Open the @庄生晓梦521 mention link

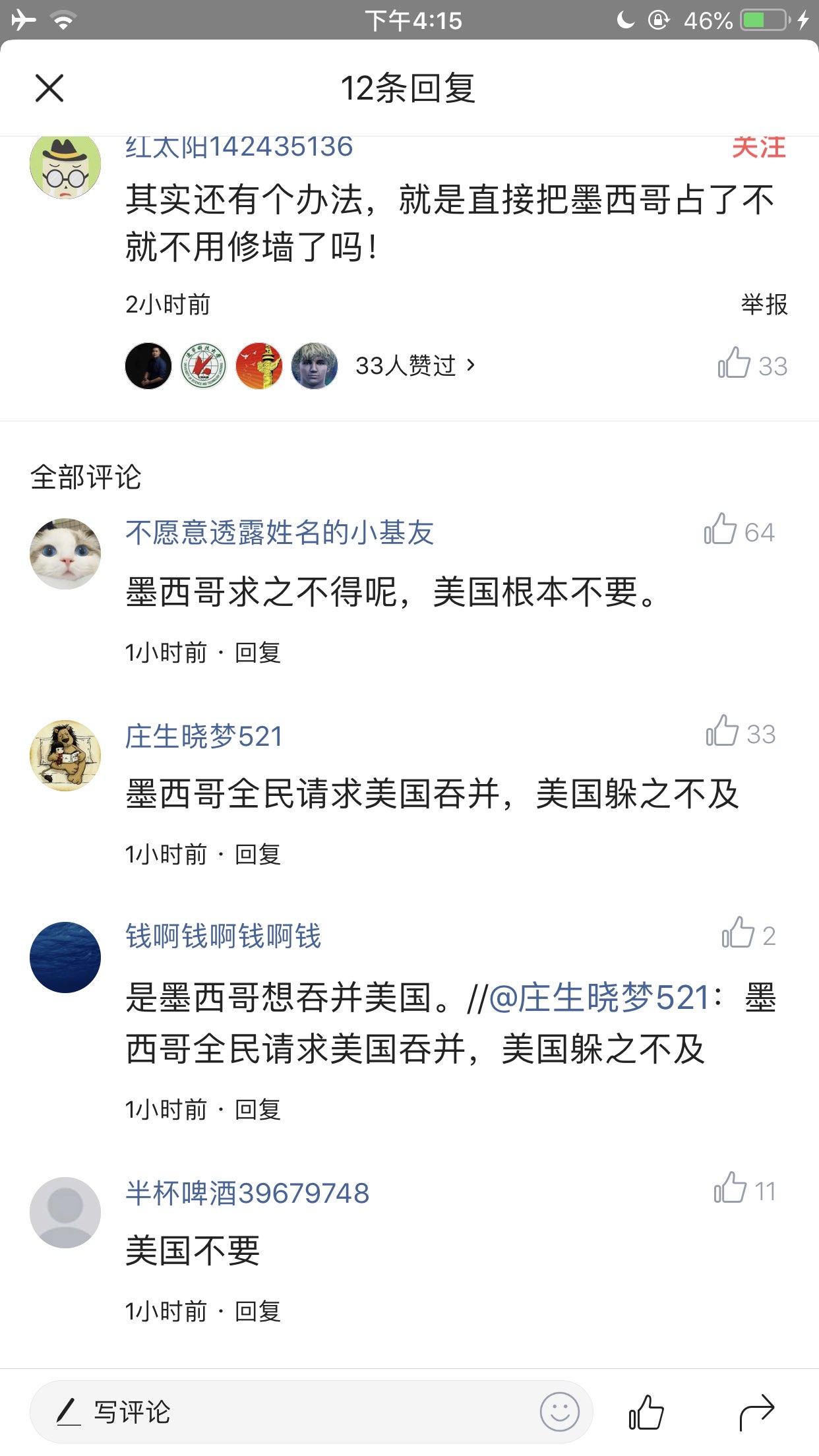599,997
